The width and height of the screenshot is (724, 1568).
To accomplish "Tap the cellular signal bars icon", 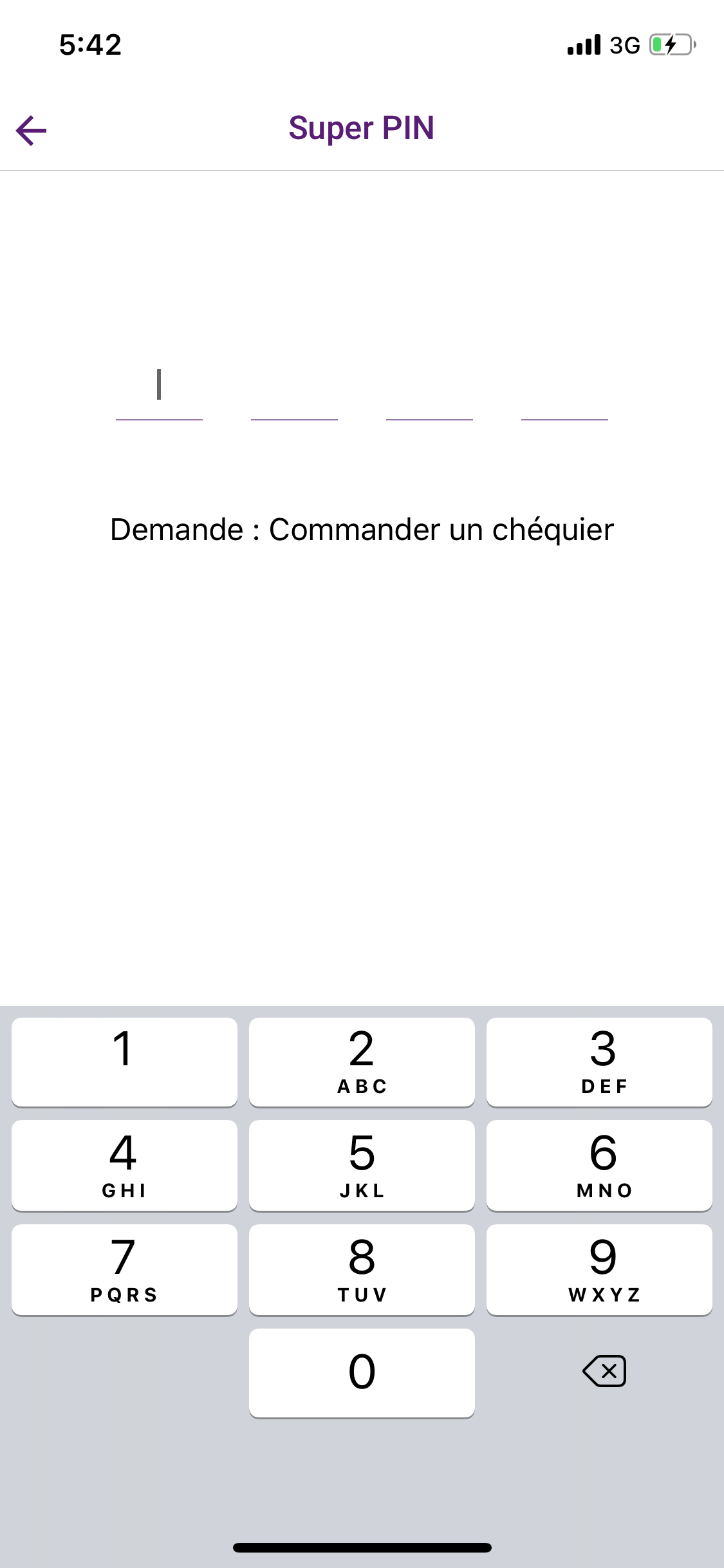I will coord(582,44).
